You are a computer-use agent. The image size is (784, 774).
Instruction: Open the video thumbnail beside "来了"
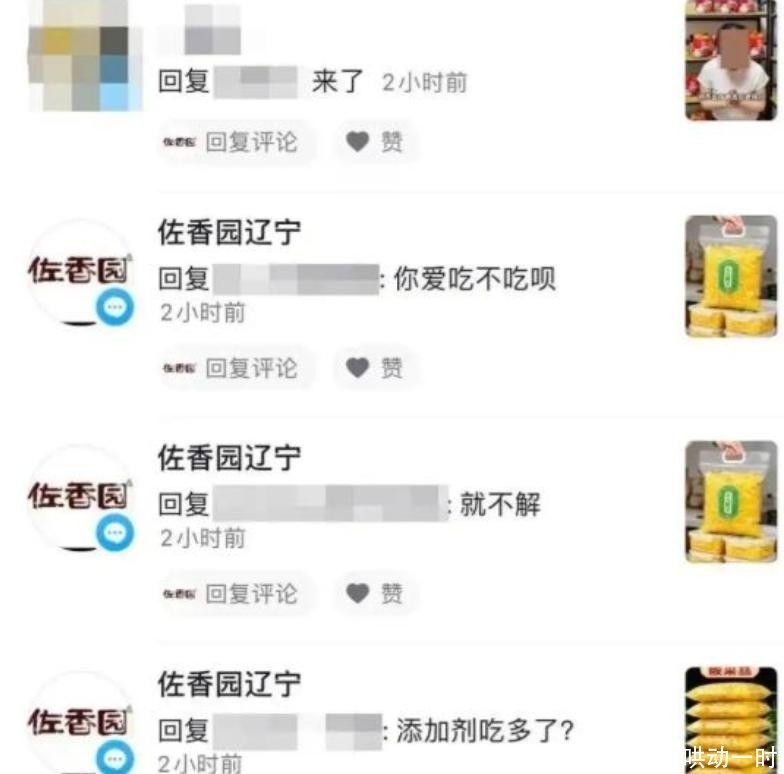731,60
